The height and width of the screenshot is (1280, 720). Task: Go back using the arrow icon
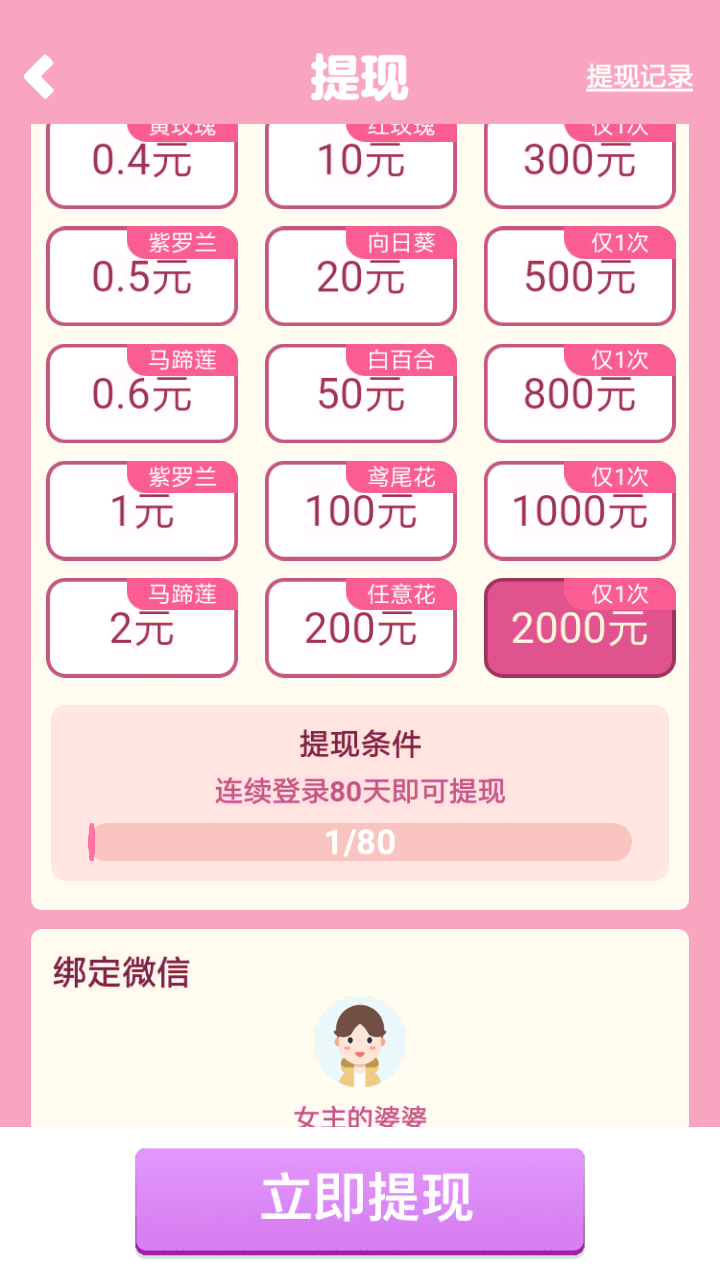pyautogui.click(x=39, y=77)
